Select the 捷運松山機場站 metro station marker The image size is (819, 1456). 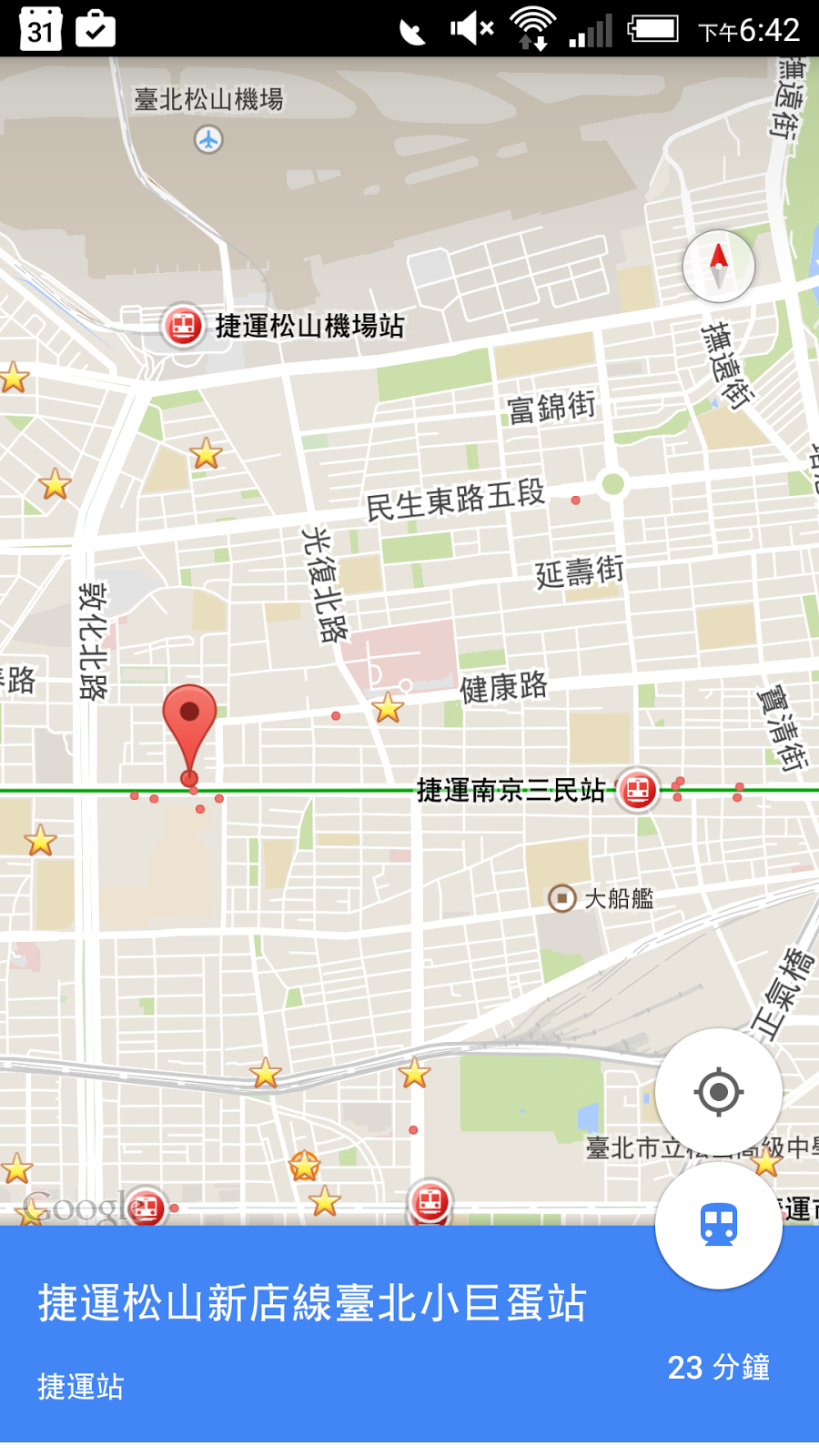tap(184, 325)
